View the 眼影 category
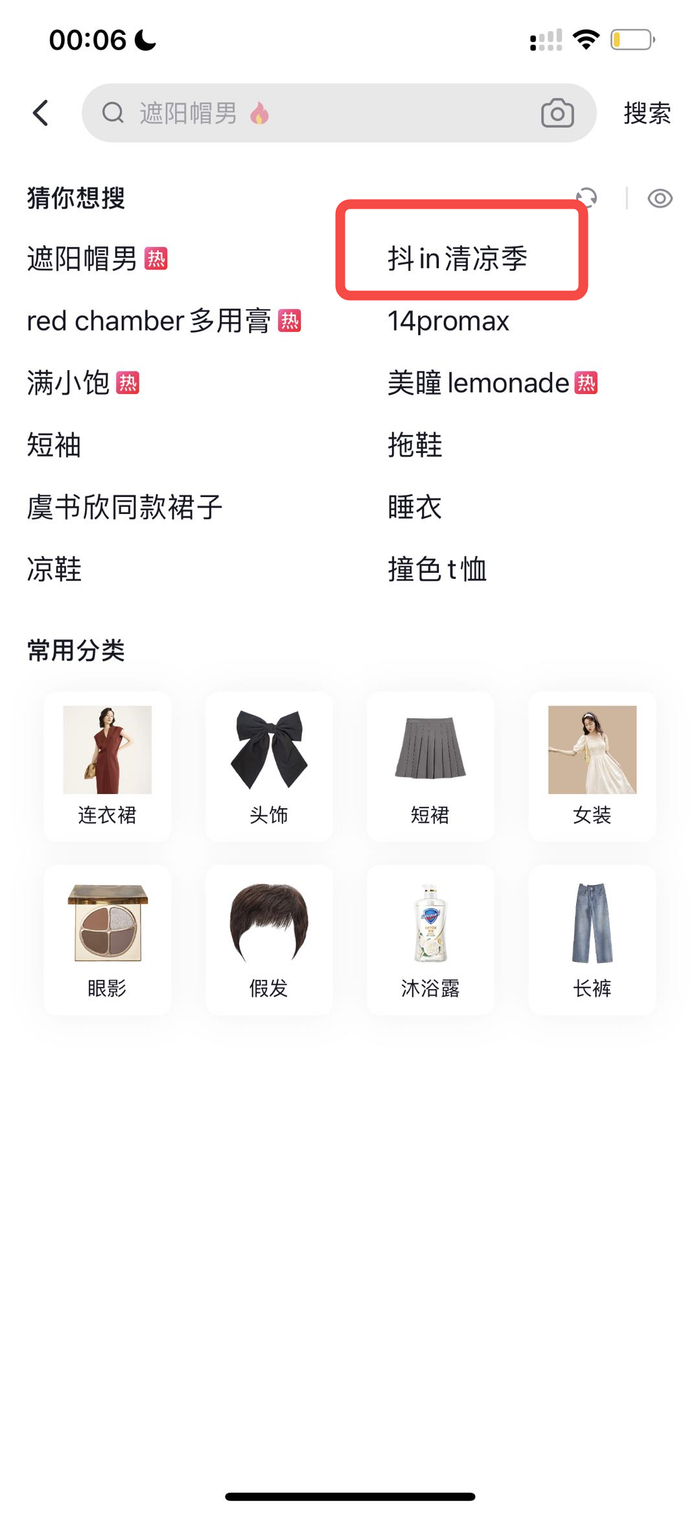The height and width of the screenshot is (1514, 700). pos(107,940)
